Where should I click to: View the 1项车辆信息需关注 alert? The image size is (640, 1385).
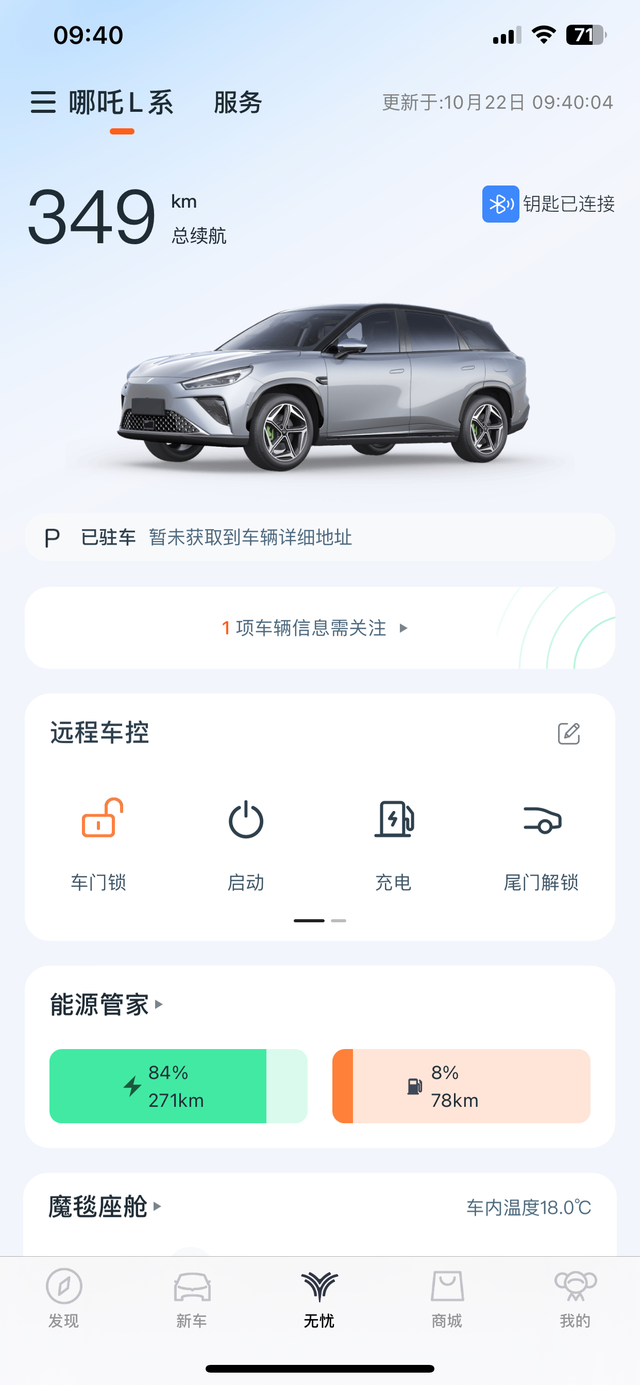(315, 628)
